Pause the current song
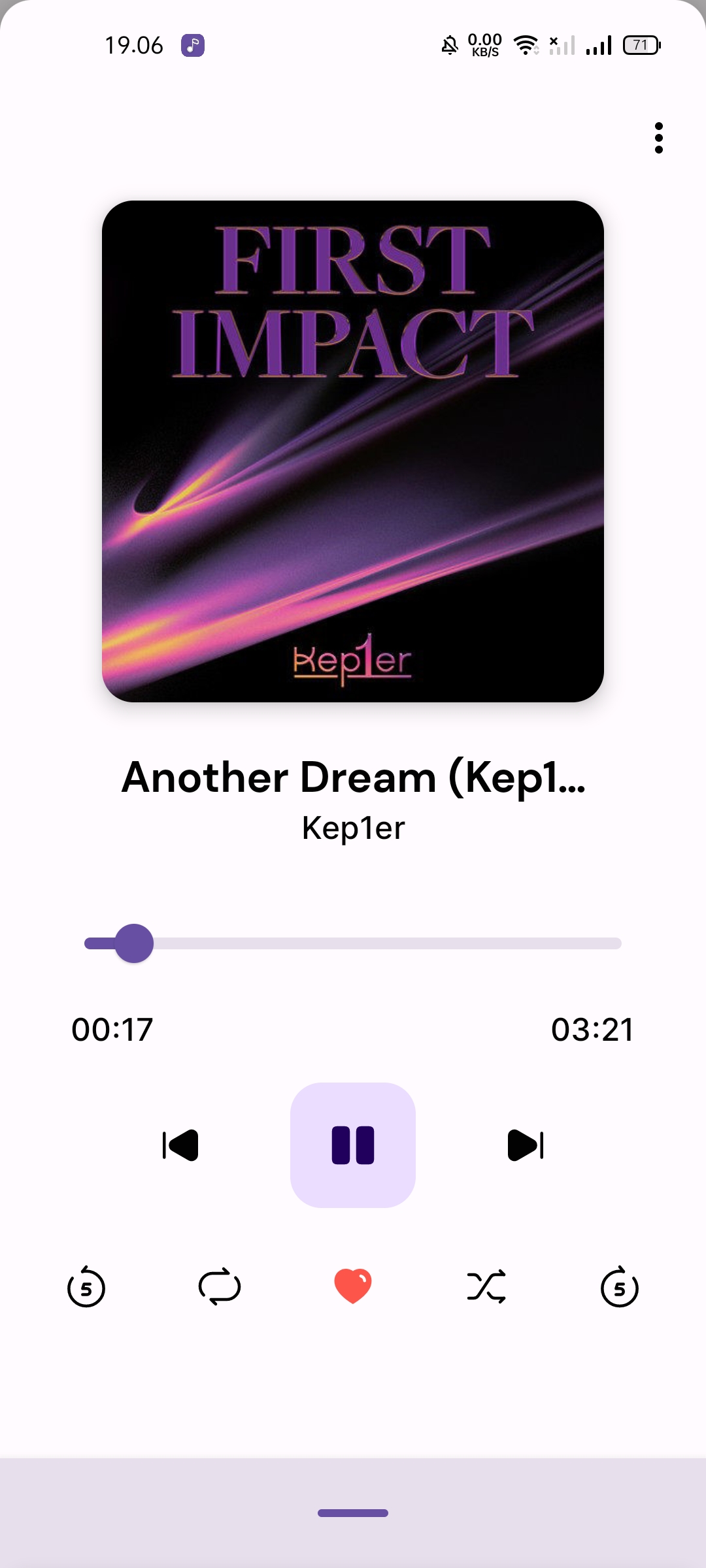This screenshot has width=706, height=1568. point(353,1145)
